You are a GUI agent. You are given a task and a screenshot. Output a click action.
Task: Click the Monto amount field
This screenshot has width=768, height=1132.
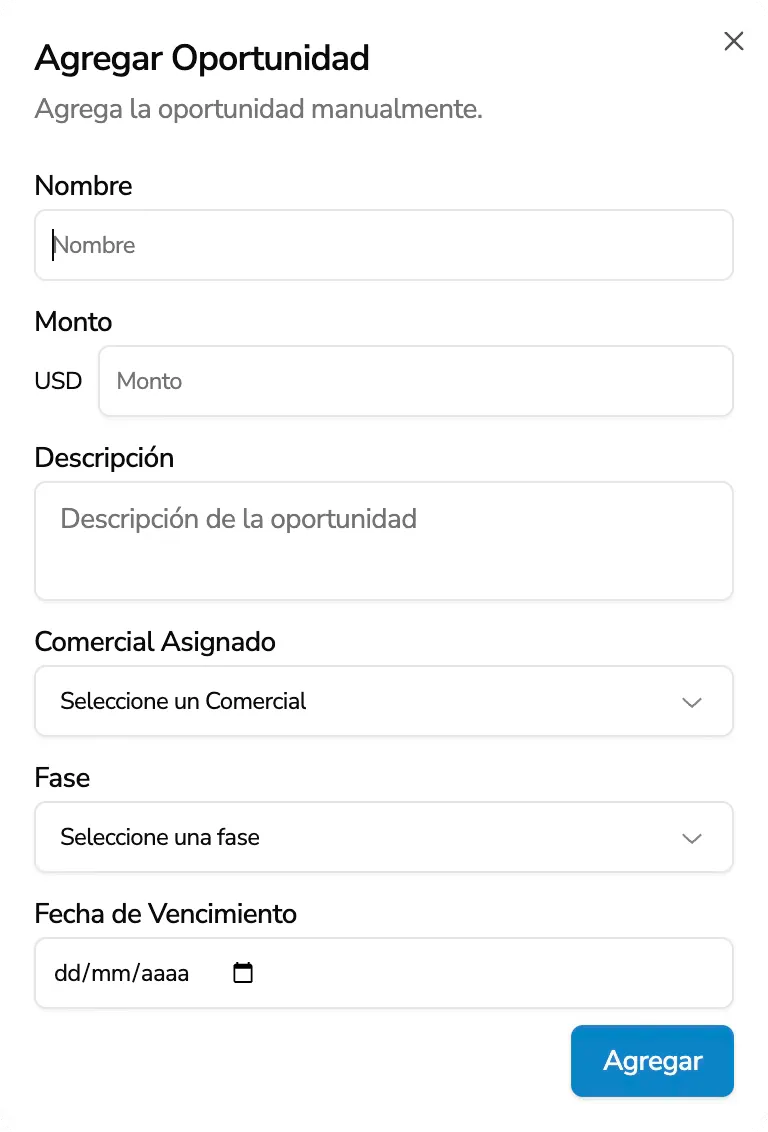pyautogui.click(x=416, y=381)
